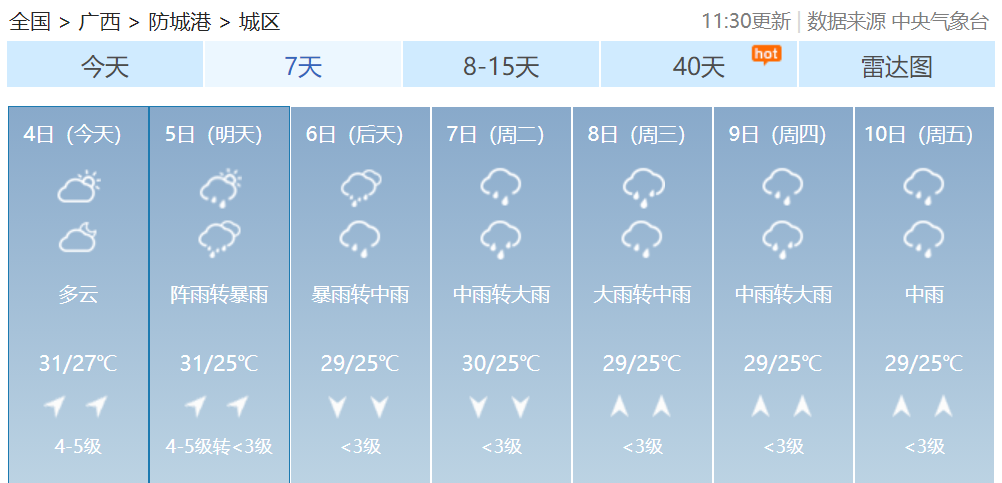The image size is (1002, 483).
Task: Open the 全国 breadcrumb link
Action: tap(30, 21)
